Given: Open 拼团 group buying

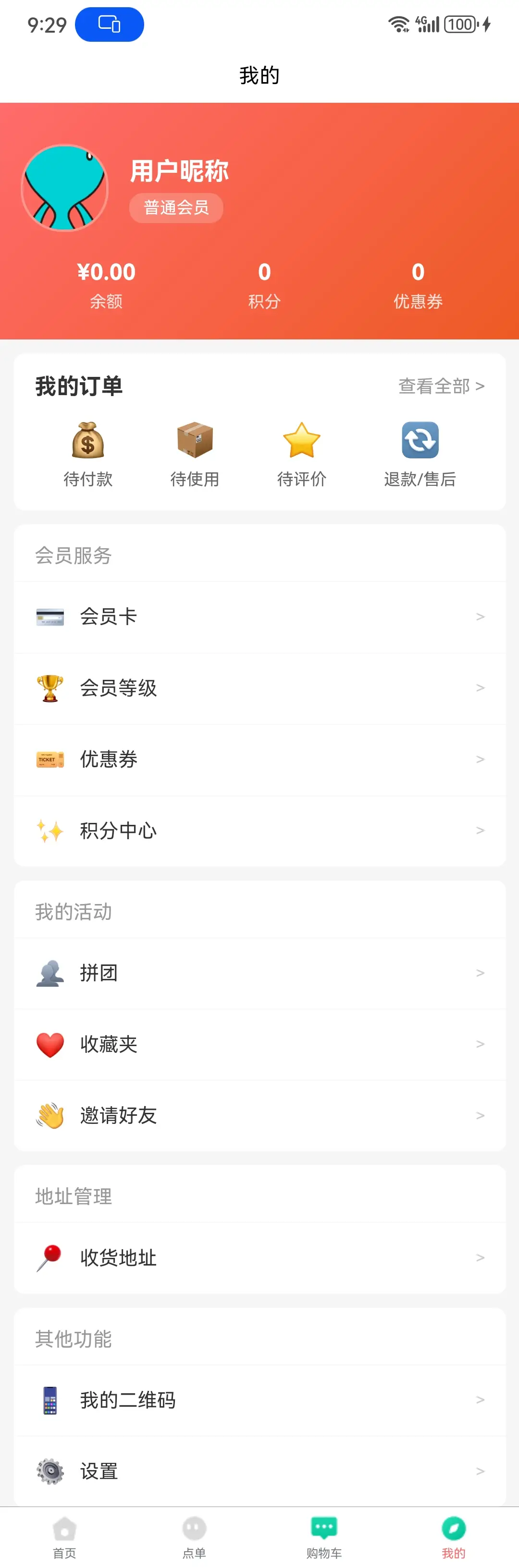Looking at the screenshot, I should click(259, 973).
